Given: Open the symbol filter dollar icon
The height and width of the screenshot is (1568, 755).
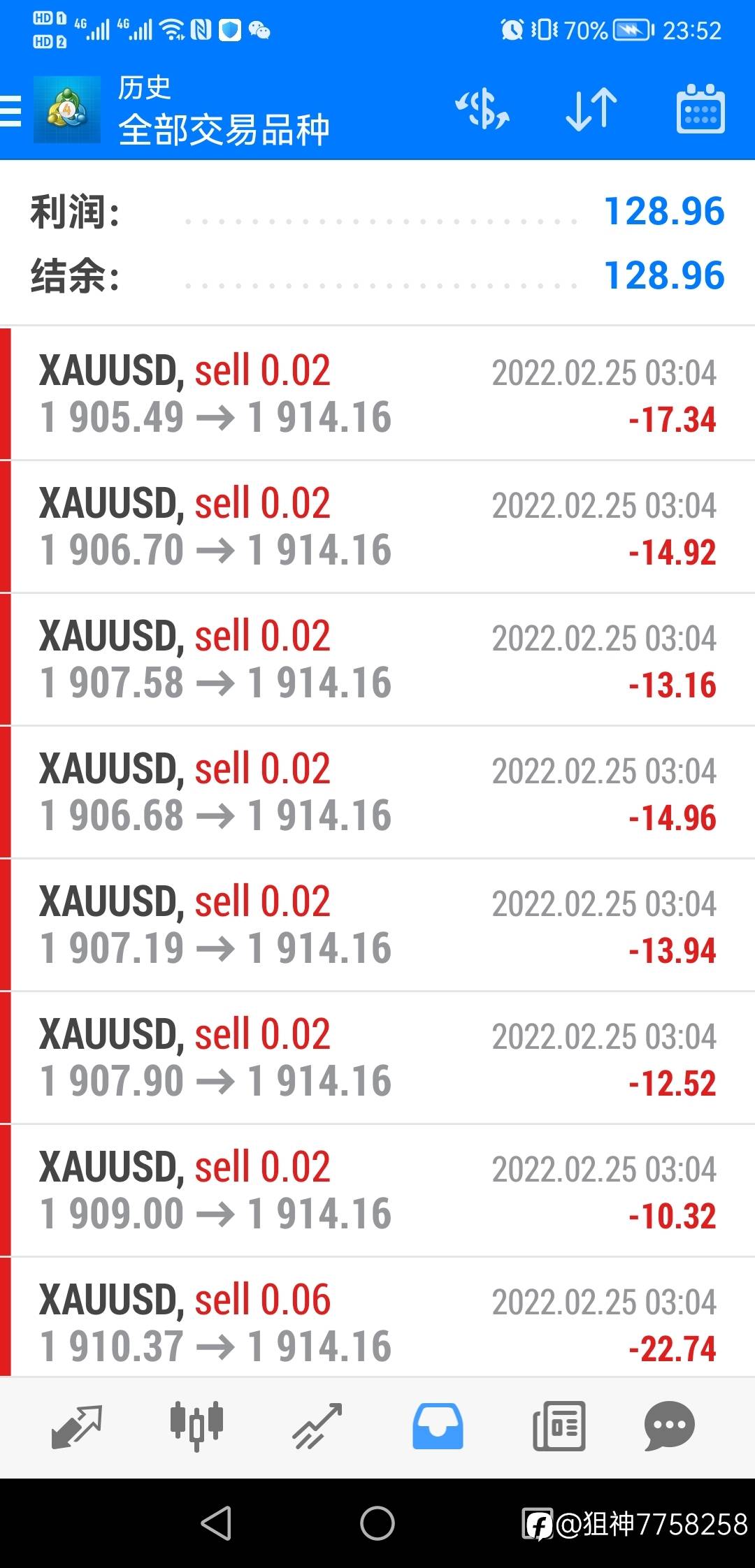Looking at the screenshot, I should coord(482,110).
